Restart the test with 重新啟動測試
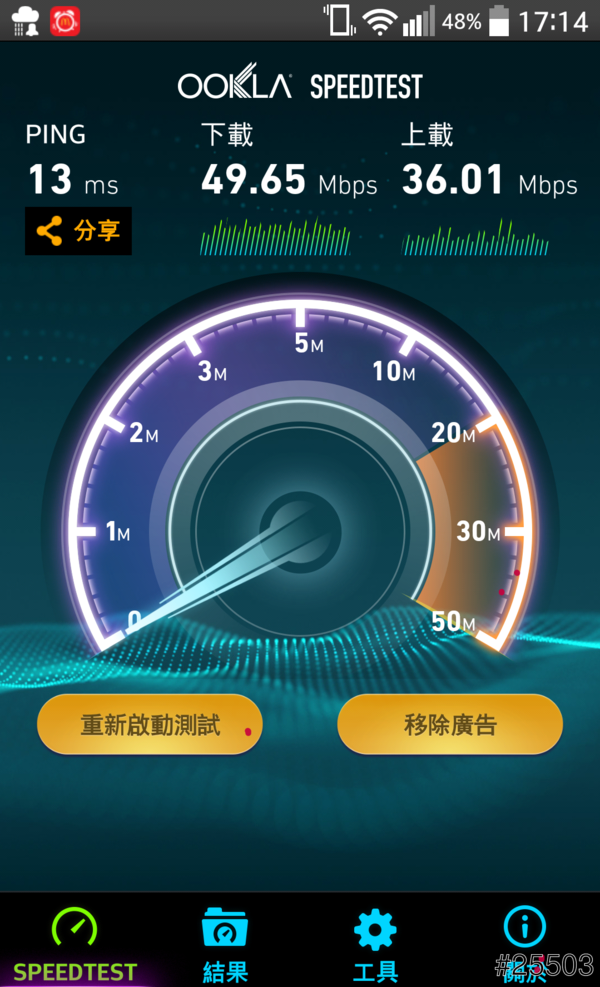 (x=150, y=724)
